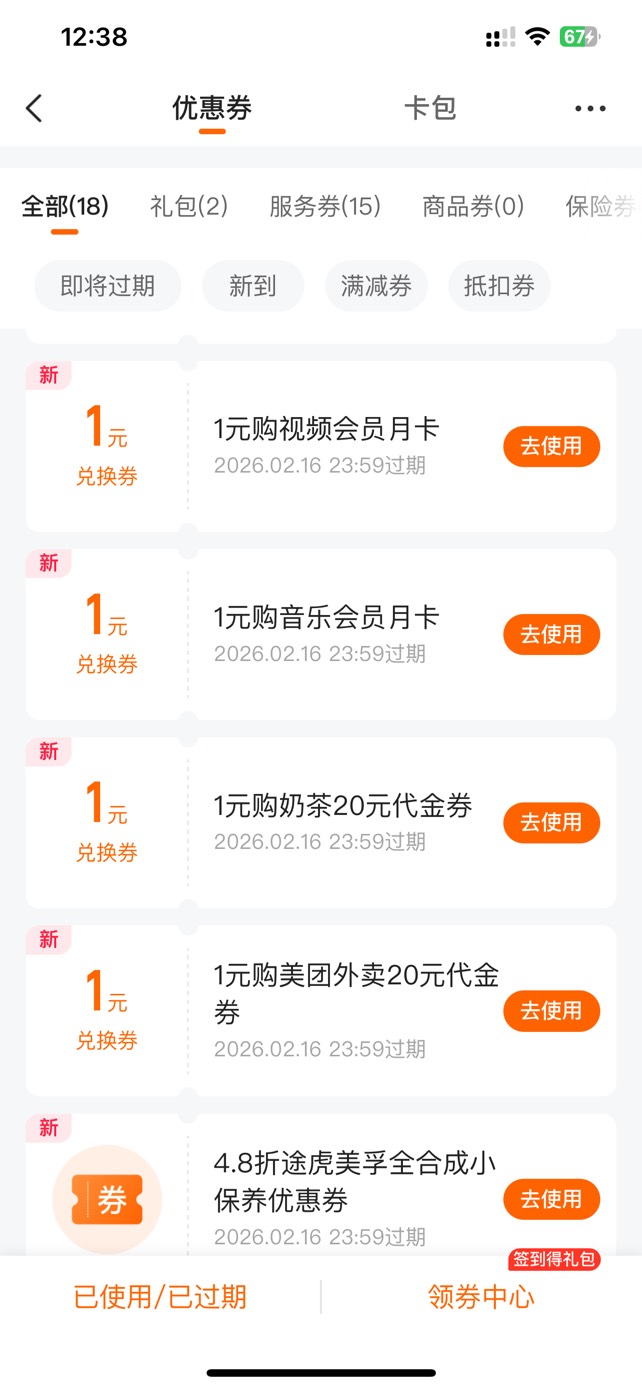Image resolution: width=642 pixels, height=1389 pixels.
Task: Select the 商品券(0) category tab
Action: (x=473, y=207)
